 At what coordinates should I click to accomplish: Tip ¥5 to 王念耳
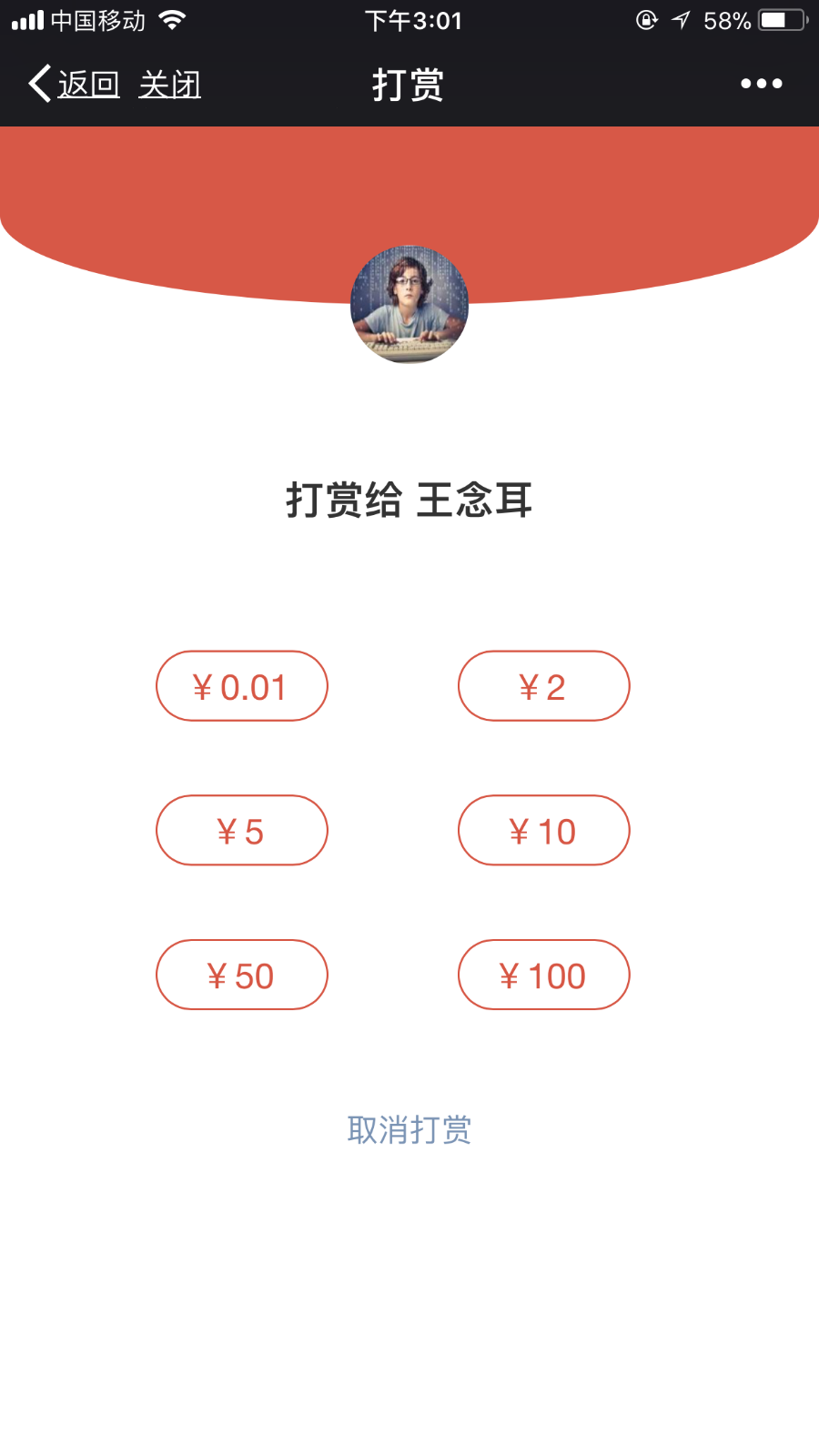(x=241, y=830)
